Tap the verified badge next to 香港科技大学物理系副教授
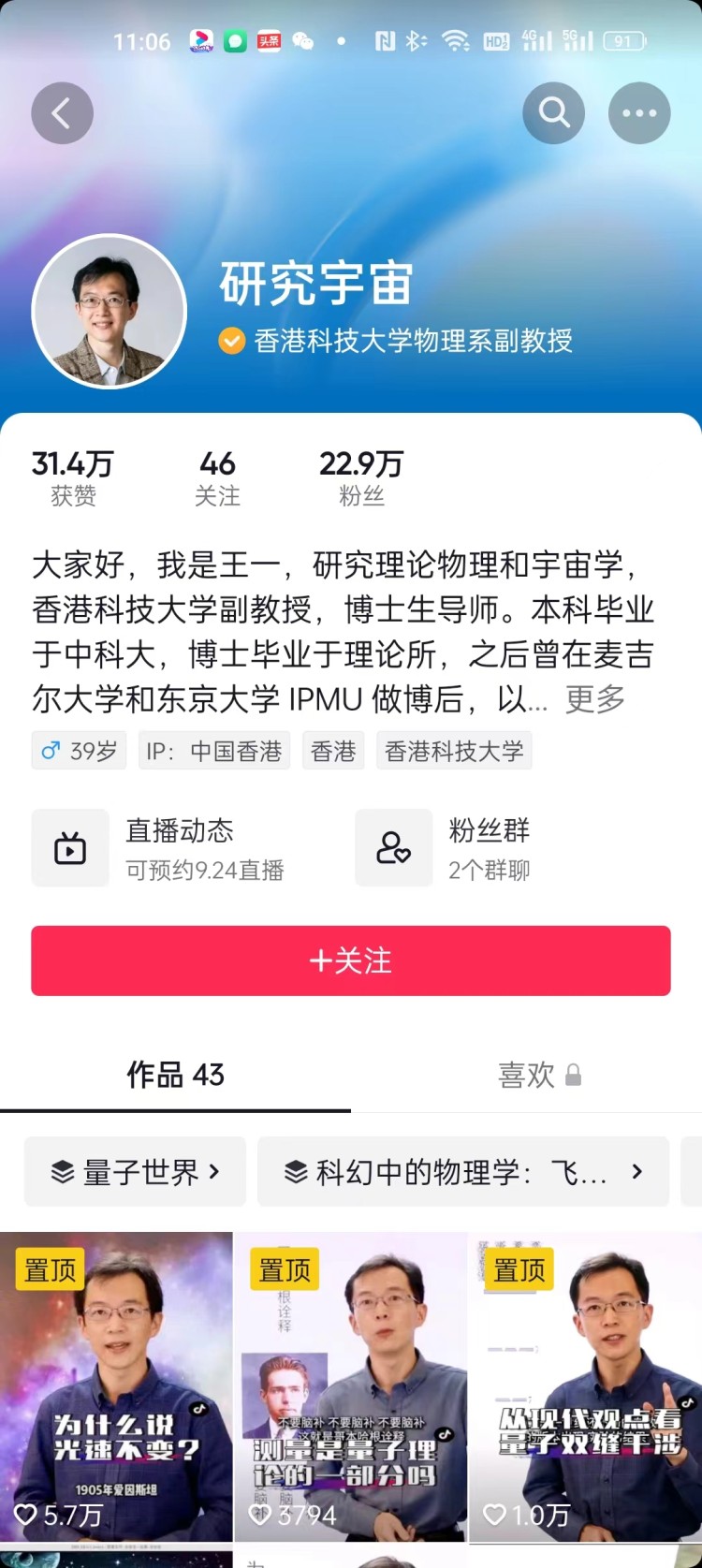 tap(230, 342)
